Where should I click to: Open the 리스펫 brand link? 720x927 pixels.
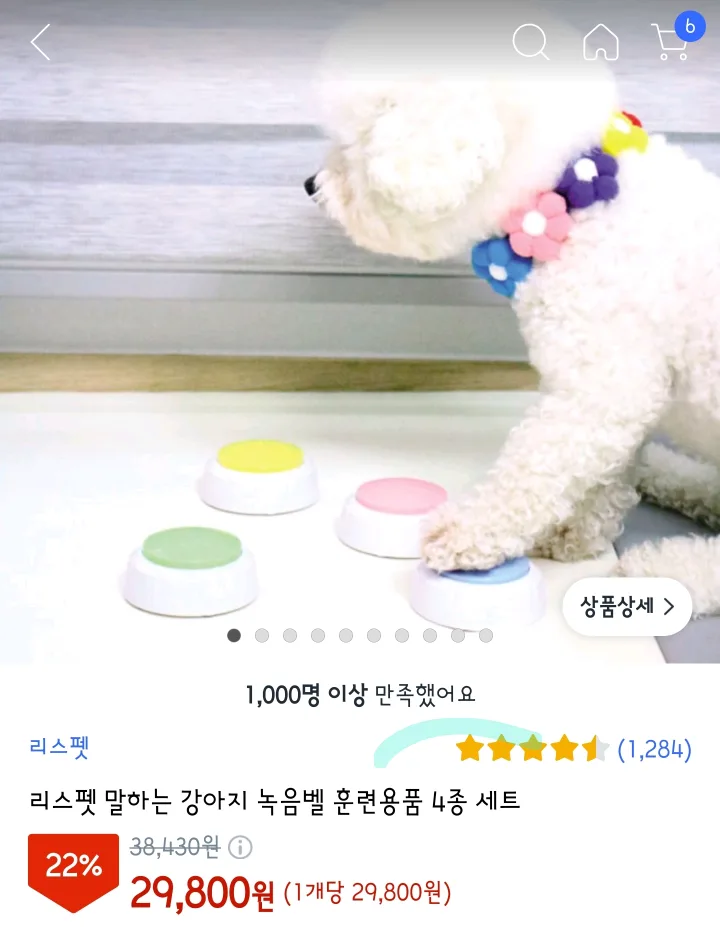click(x=60, y=747)
